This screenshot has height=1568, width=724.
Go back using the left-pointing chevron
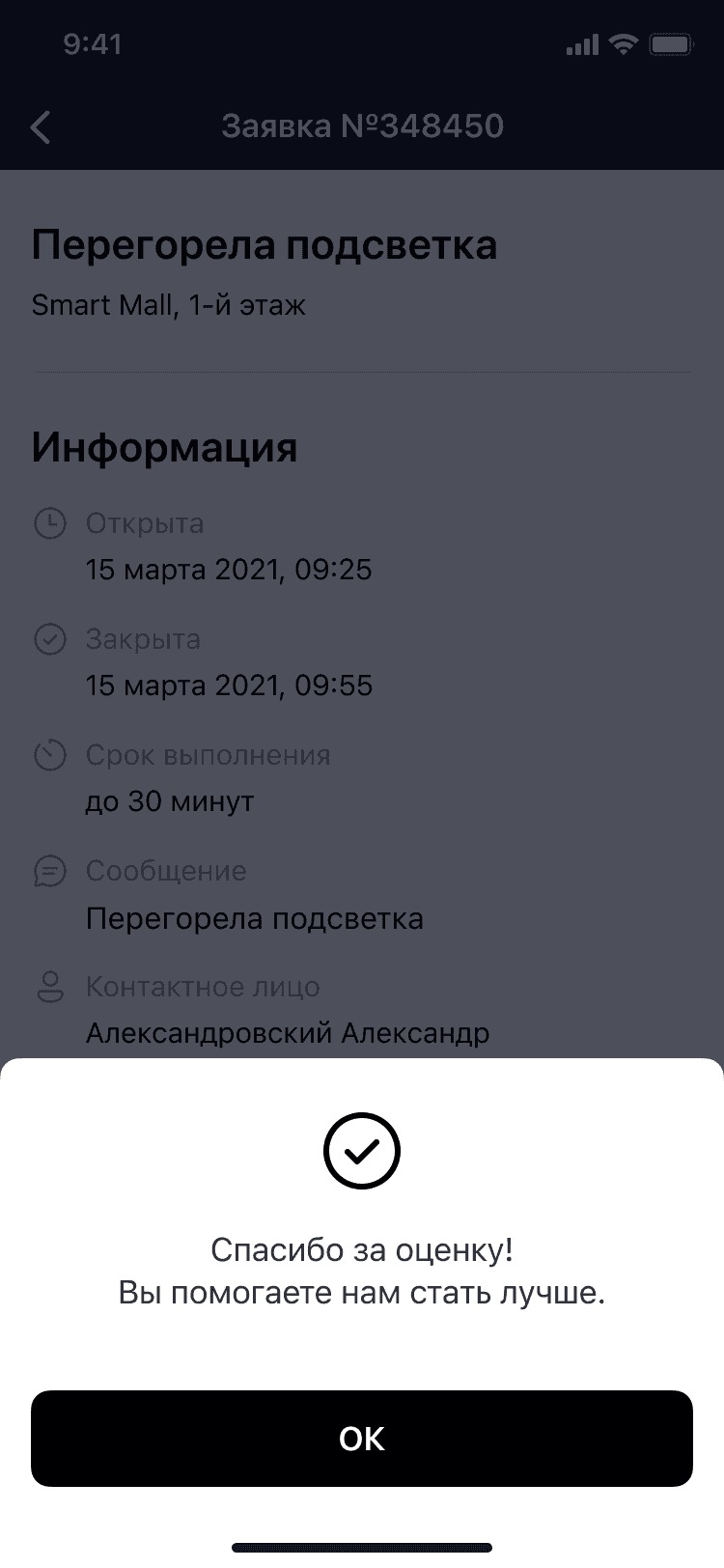click(41, 126)
